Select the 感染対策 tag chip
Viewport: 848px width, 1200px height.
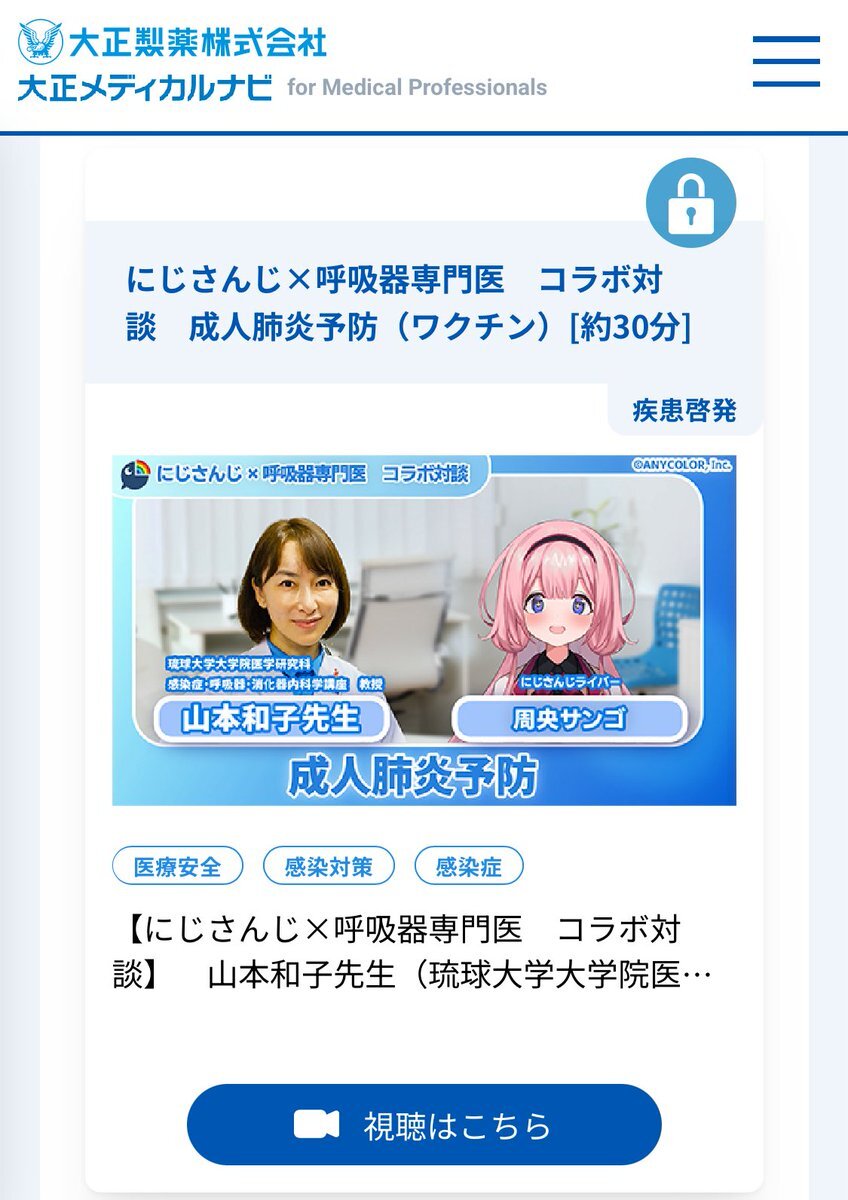click(328, 867)
